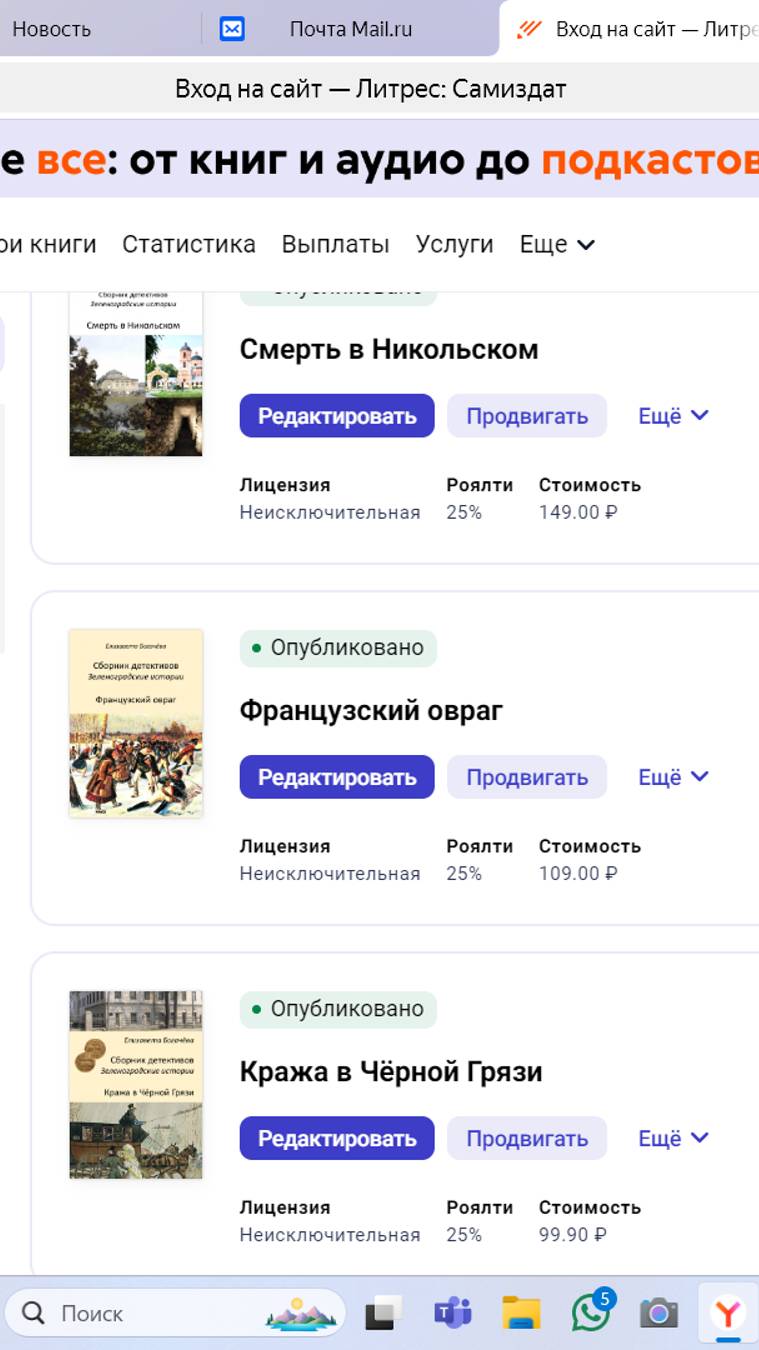Viewport: 759px width, 1350px height.
Task: Expand the top Еще navigation dropdown
Action: (557, 244)
